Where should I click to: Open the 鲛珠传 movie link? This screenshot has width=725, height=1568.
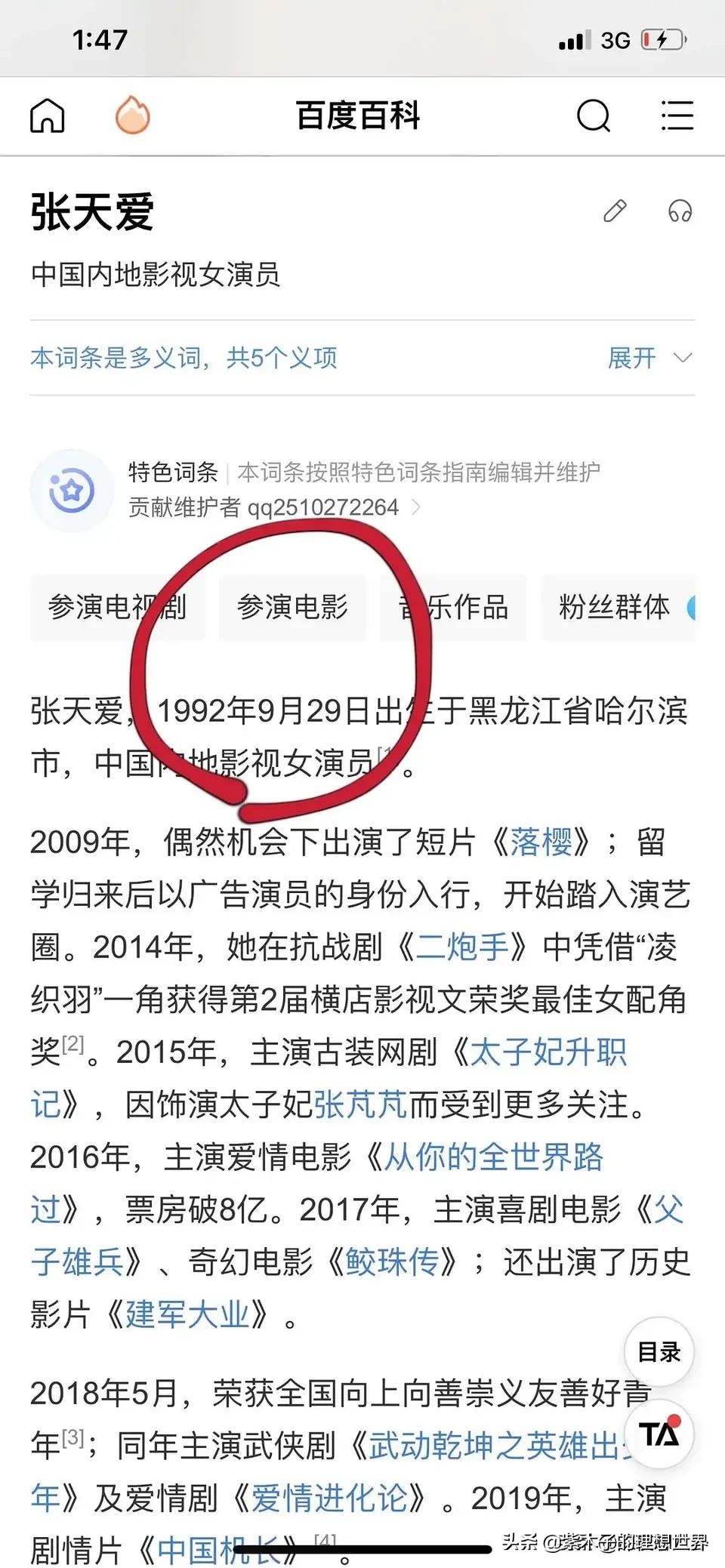click(392, 1261)
